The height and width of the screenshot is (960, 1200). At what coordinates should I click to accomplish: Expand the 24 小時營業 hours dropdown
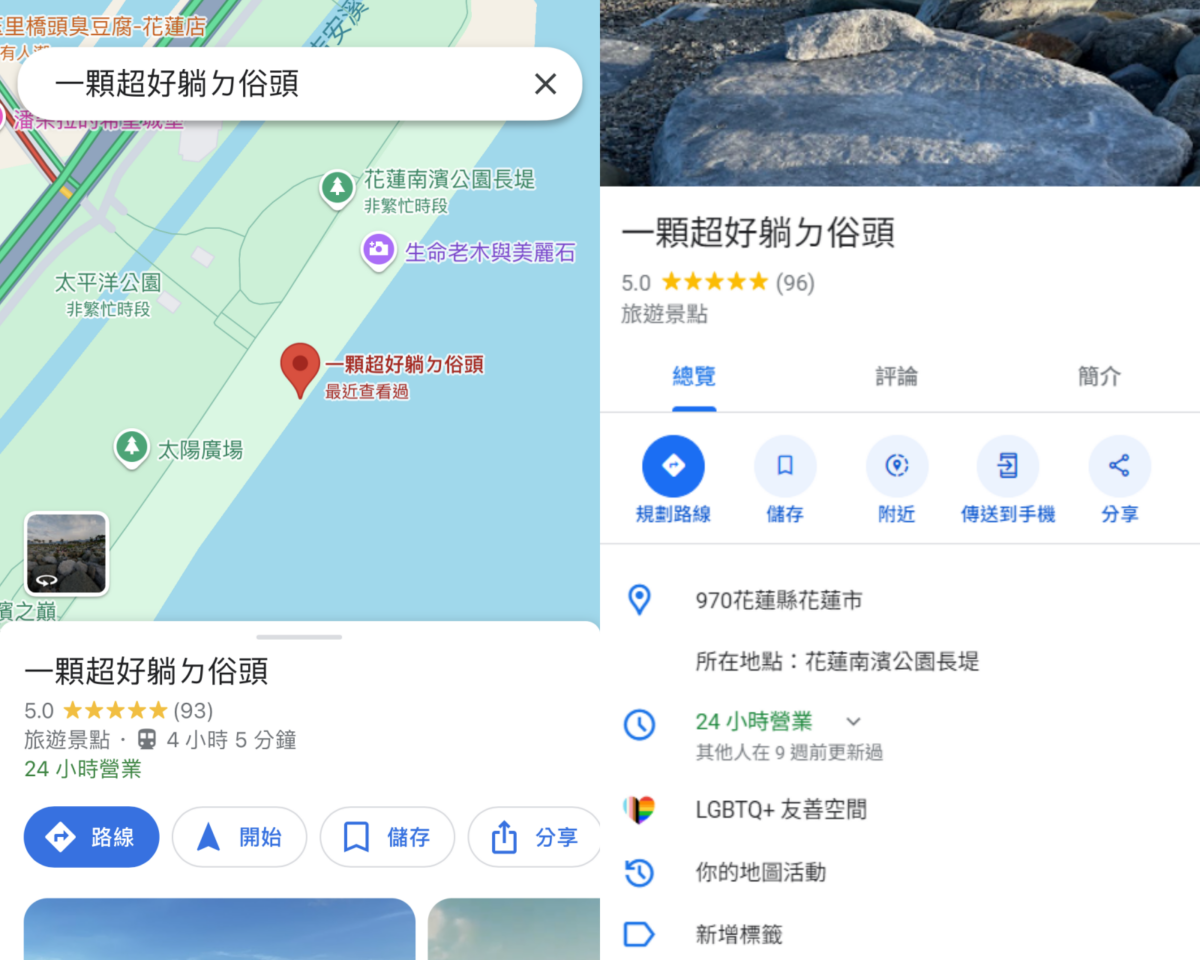point(853,721)
